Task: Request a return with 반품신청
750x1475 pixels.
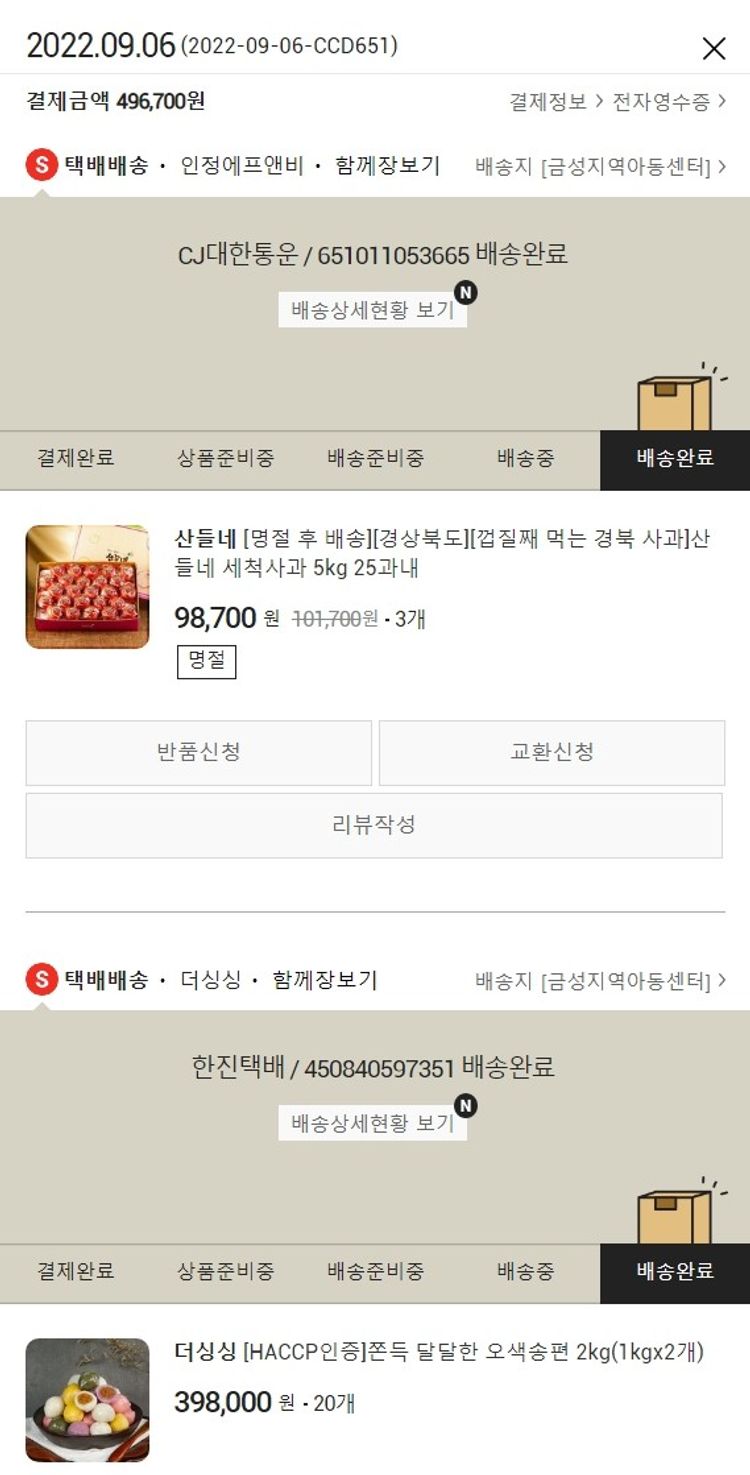Action: click(198, 752)
